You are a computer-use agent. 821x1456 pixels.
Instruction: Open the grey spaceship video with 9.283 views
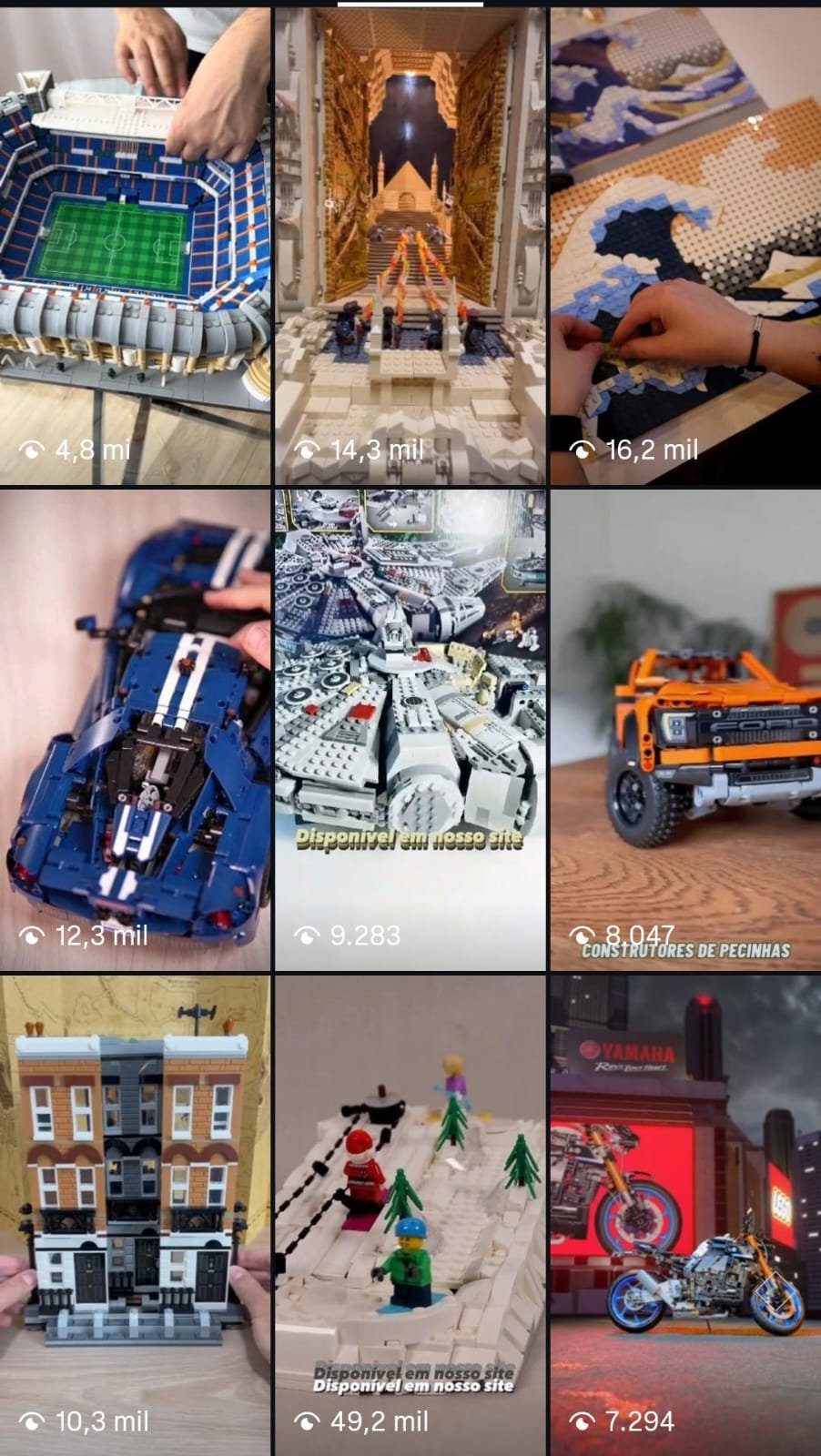[410, 730]
